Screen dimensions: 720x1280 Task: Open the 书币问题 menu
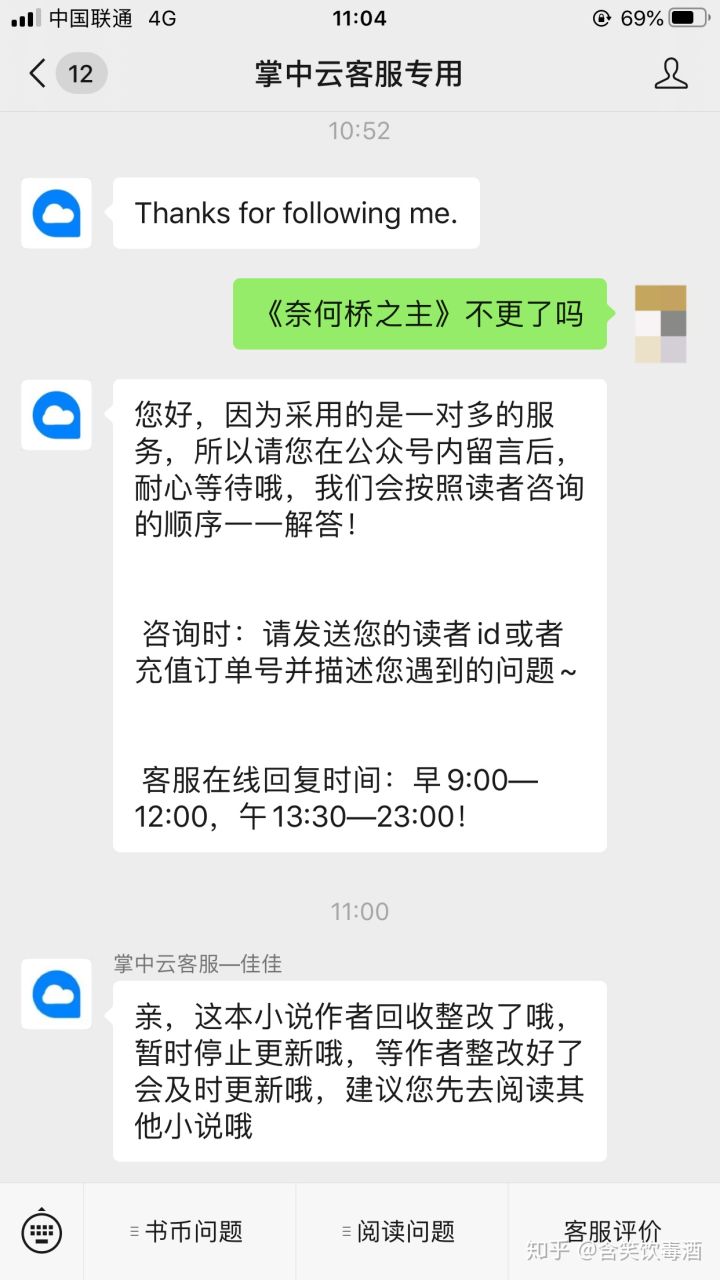click(189, 1231)
